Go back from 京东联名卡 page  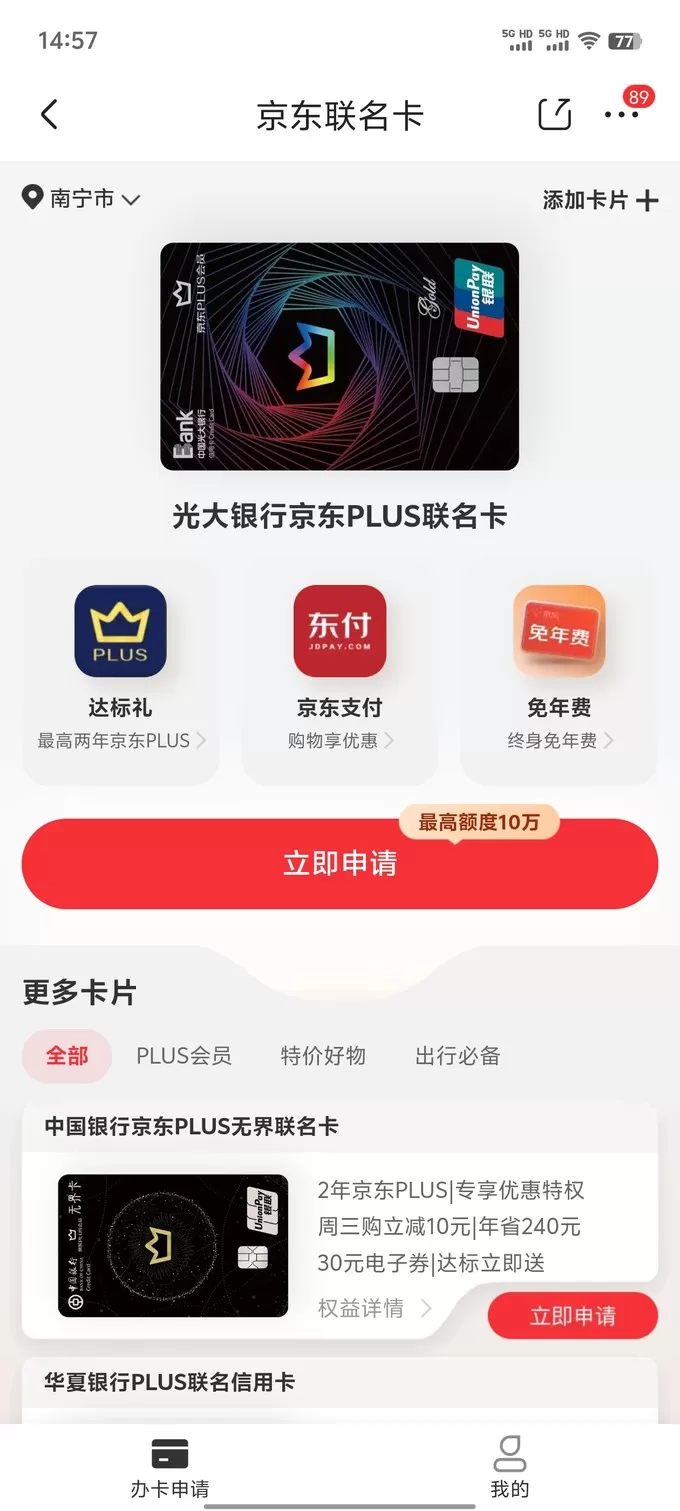pyautogui.click(x=49, y=115)
